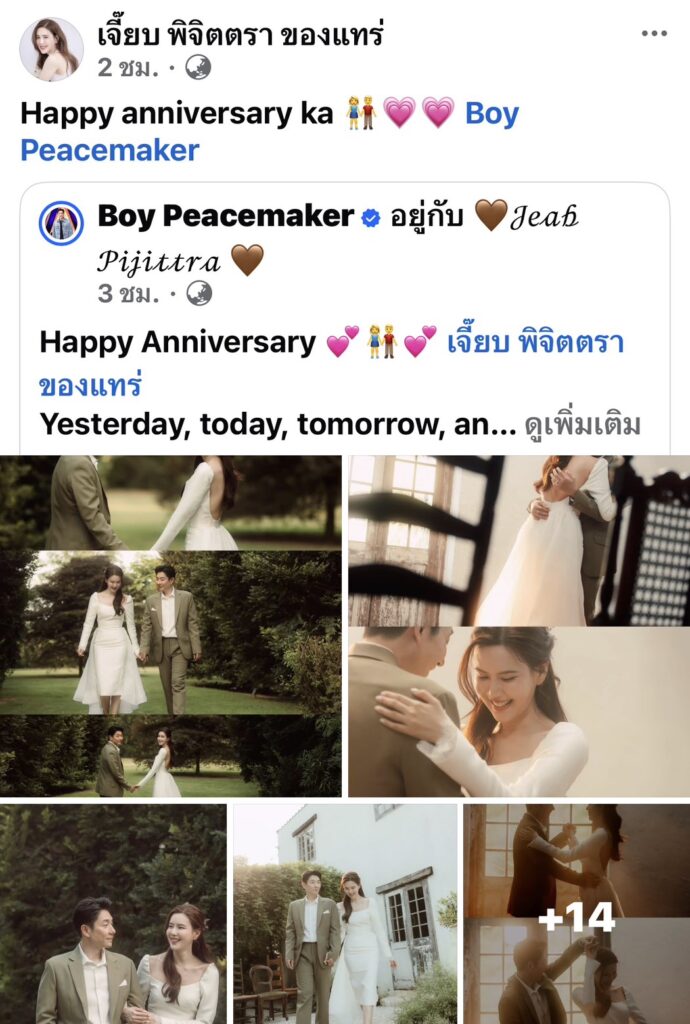Open Boy Peacemaker's page from the shared post header
This screenshot has height=1024, width=690.
(x=226, y=215)
